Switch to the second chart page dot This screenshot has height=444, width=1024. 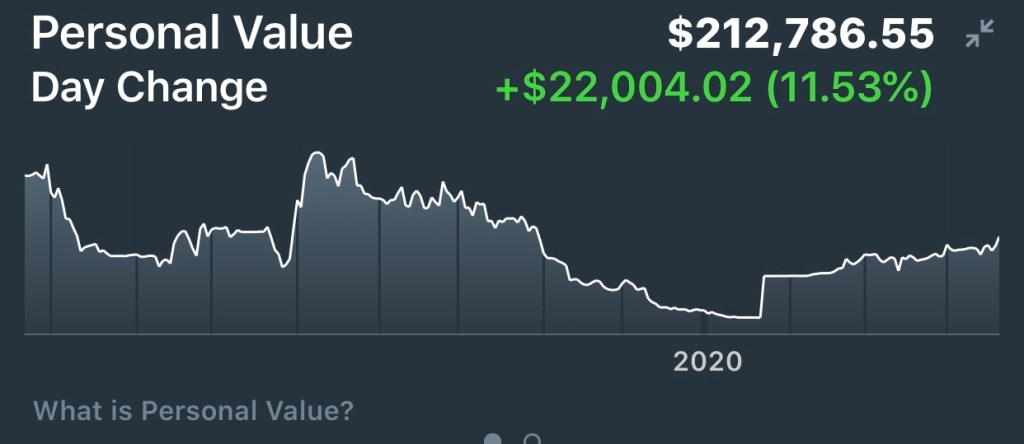[x=533, y=439]
